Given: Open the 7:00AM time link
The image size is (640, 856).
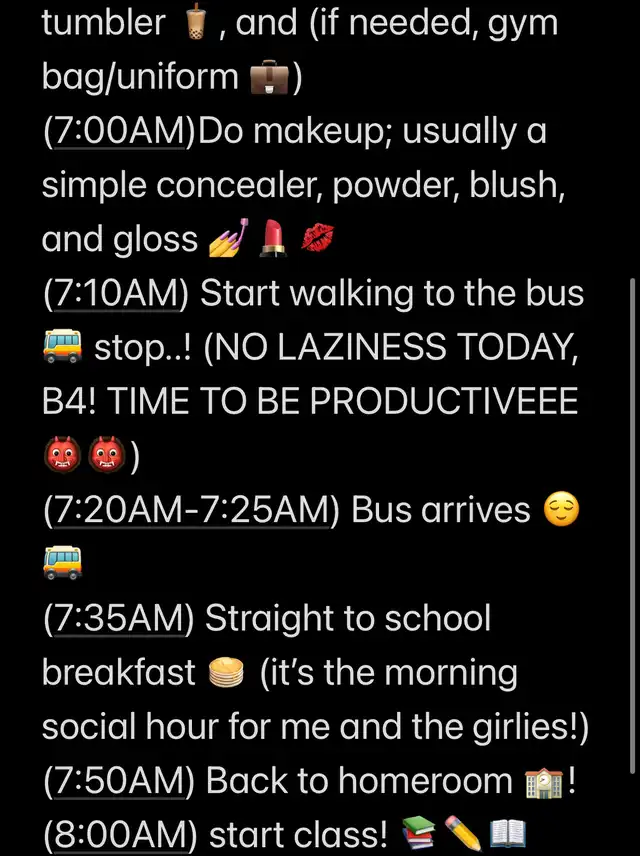Looking at the screenshot, I should point(119,132).
